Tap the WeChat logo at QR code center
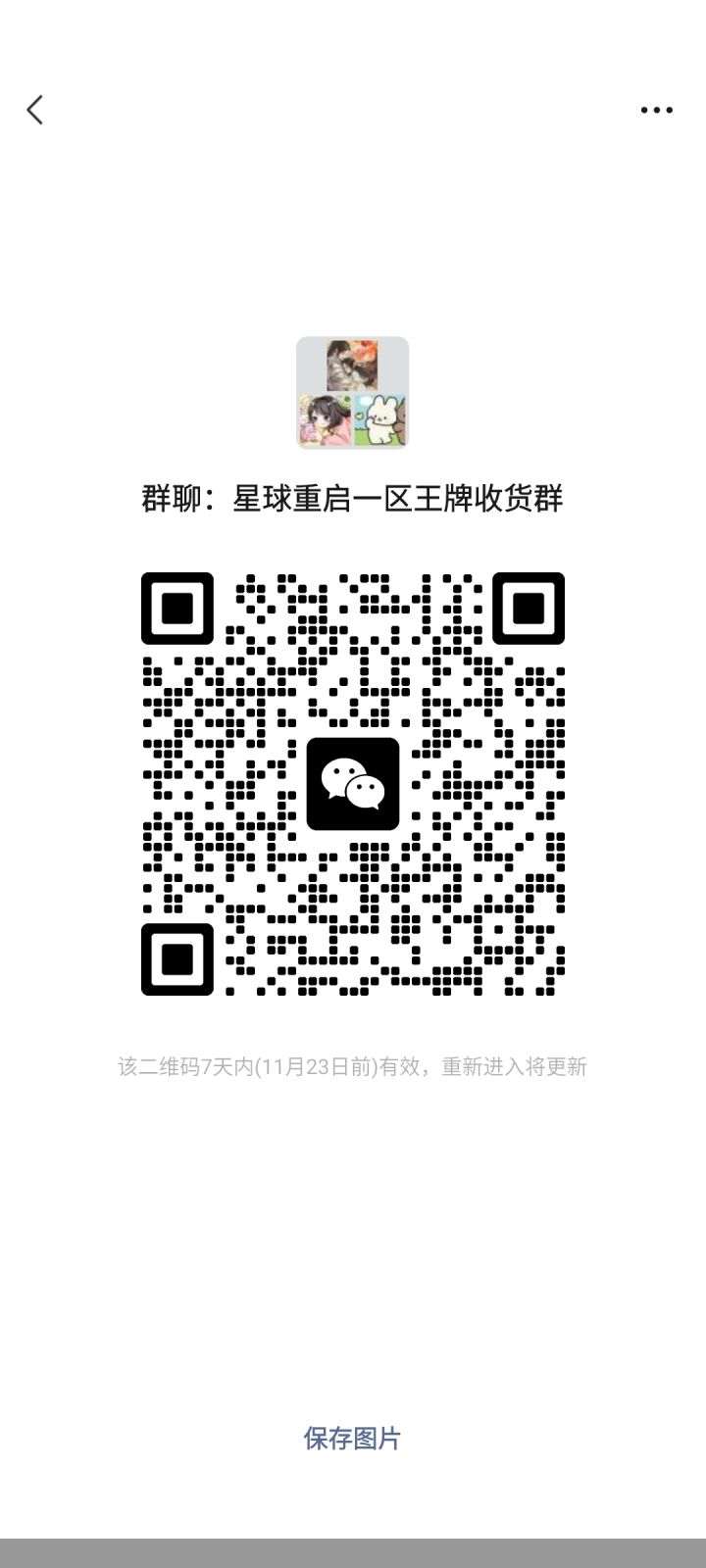Viewport: 706px width, 1568px height. [355, 784]
